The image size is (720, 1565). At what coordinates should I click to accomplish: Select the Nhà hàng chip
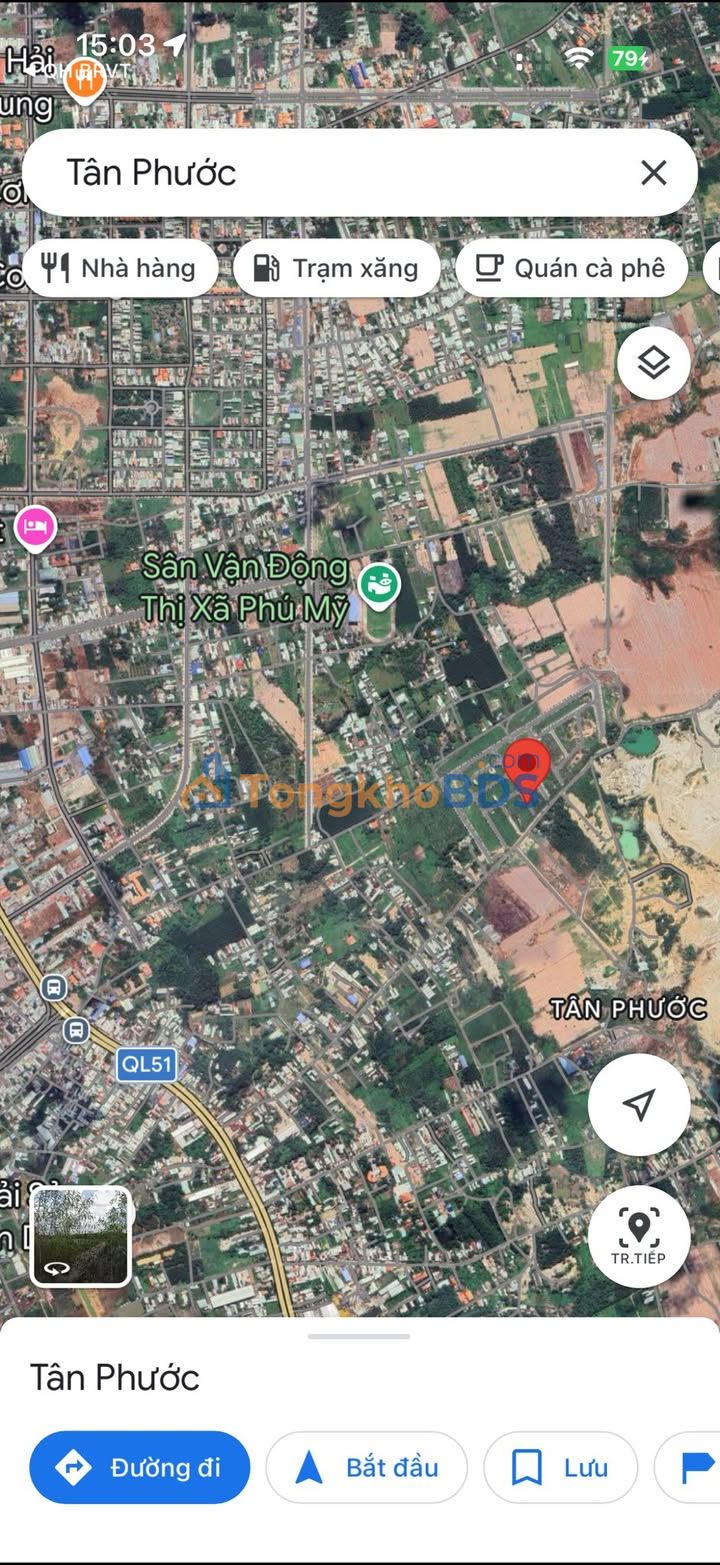[x=120, y=268]
